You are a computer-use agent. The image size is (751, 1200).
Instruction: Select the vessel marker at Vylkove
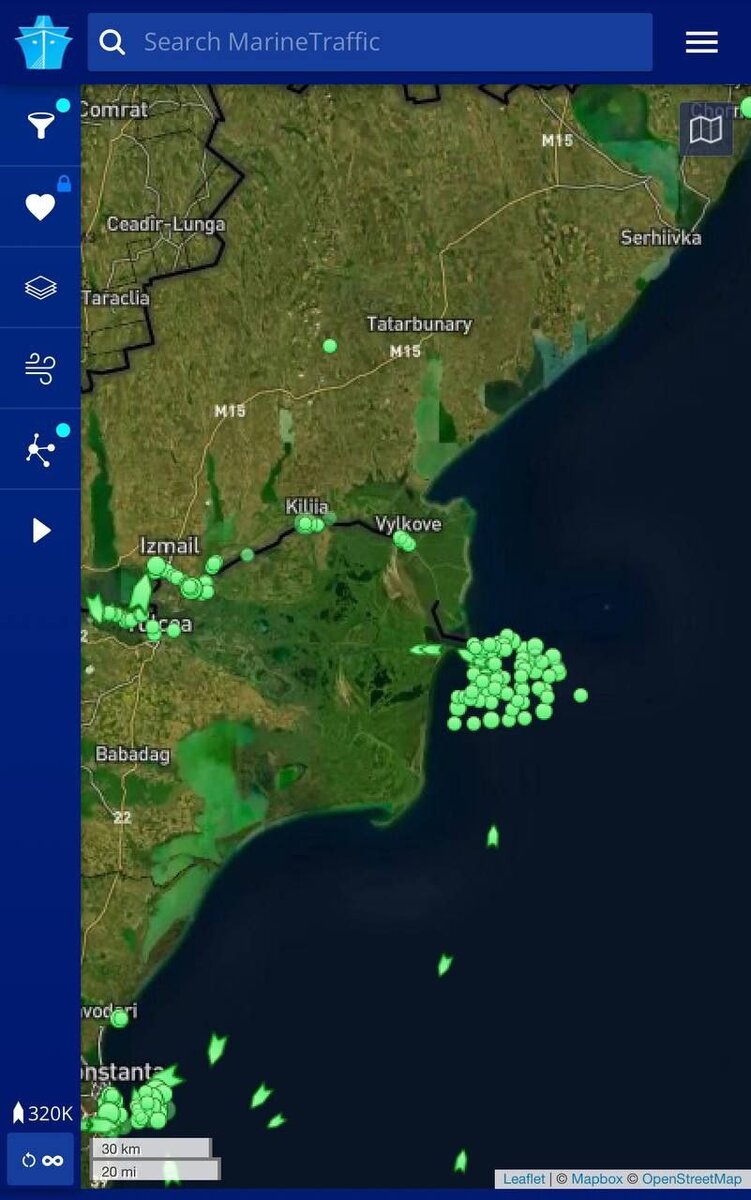(x=403, y=541)
